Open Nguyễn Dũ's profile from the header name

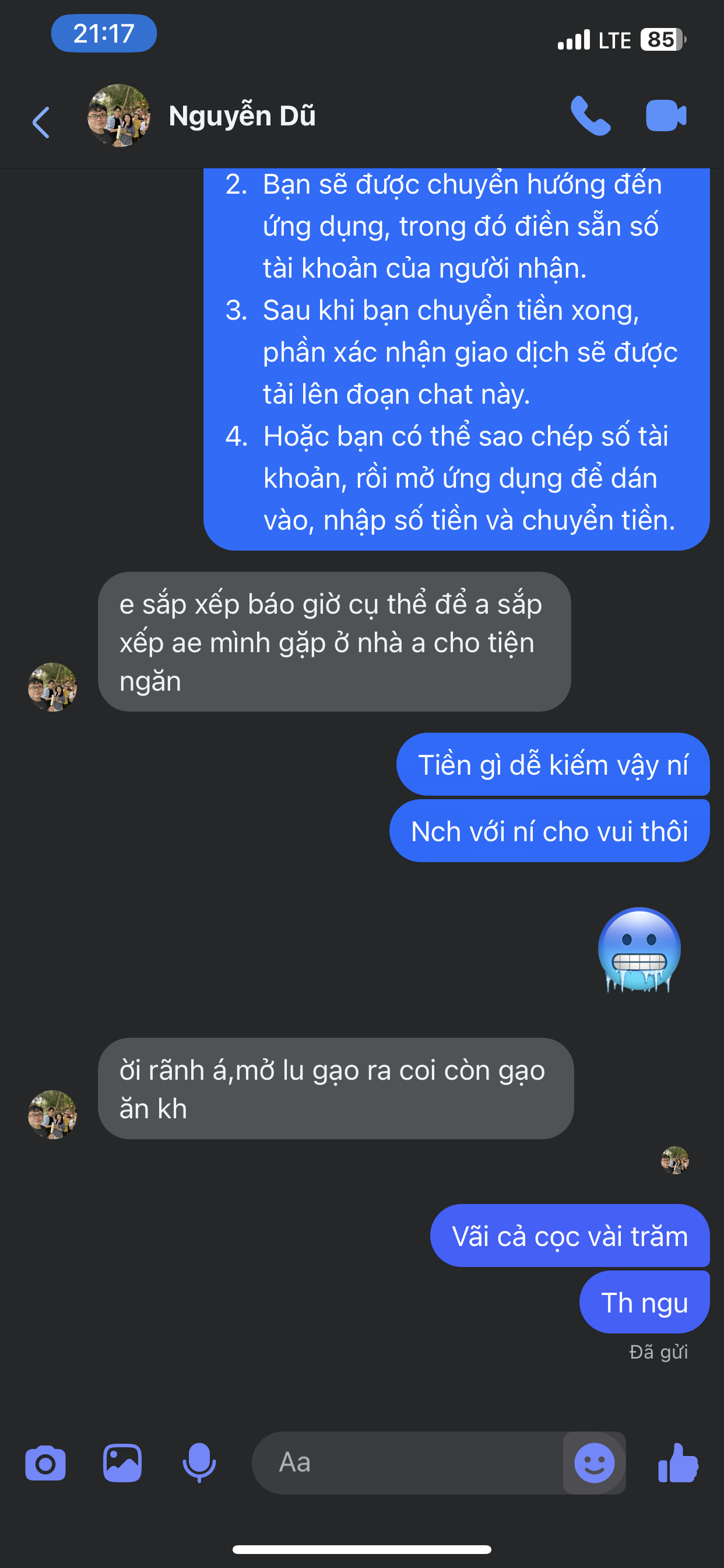pos(241,116)
